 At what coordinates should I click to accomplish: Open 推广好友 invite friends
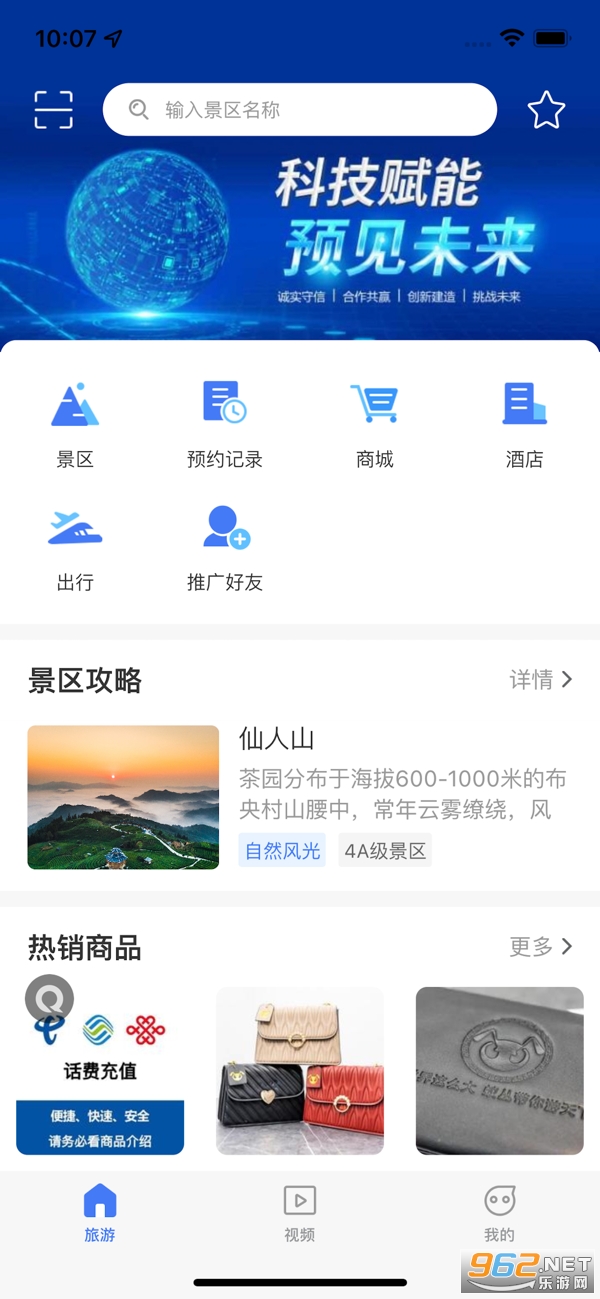pos(225,548)
